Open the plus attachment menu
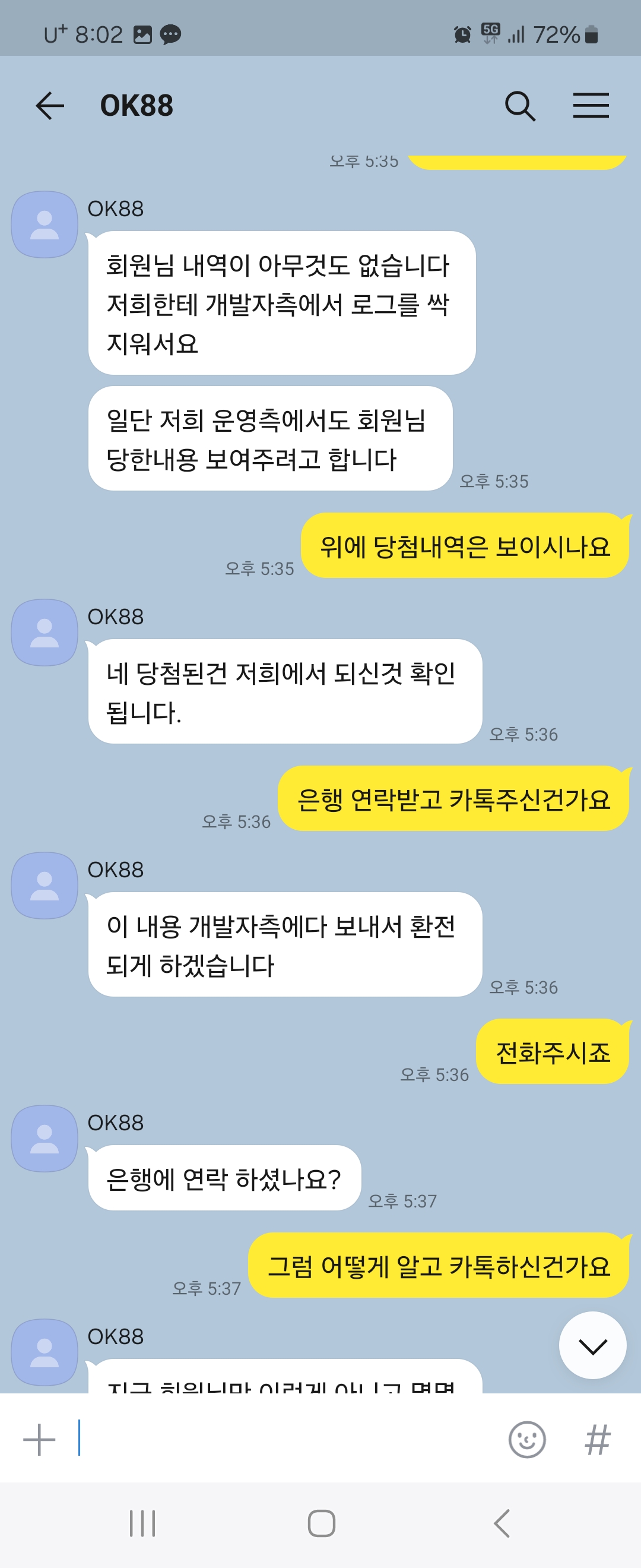The image size is (641, 1568). [x=40, y=1440]
